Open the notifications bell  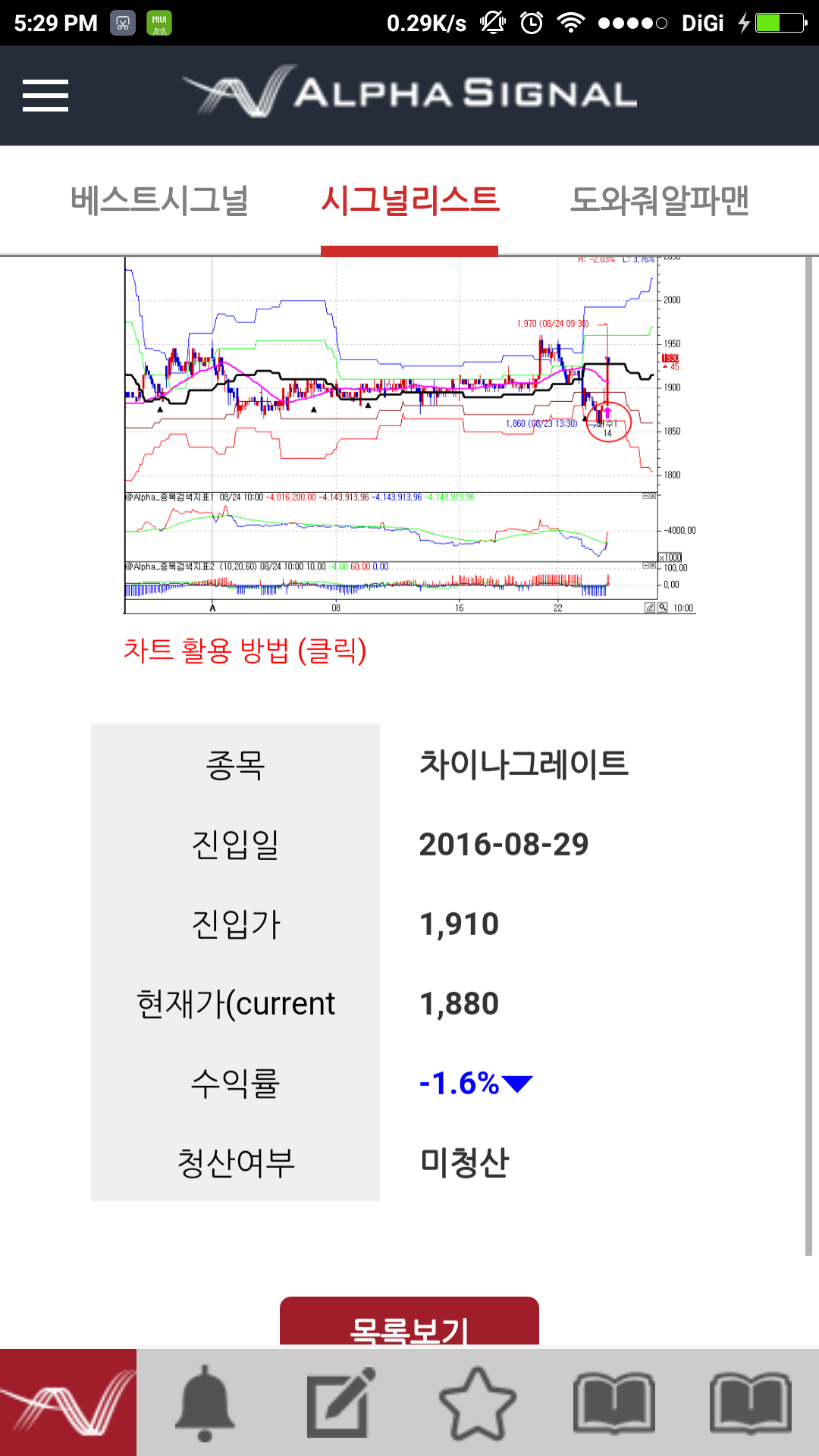[x=205, y=1403]
